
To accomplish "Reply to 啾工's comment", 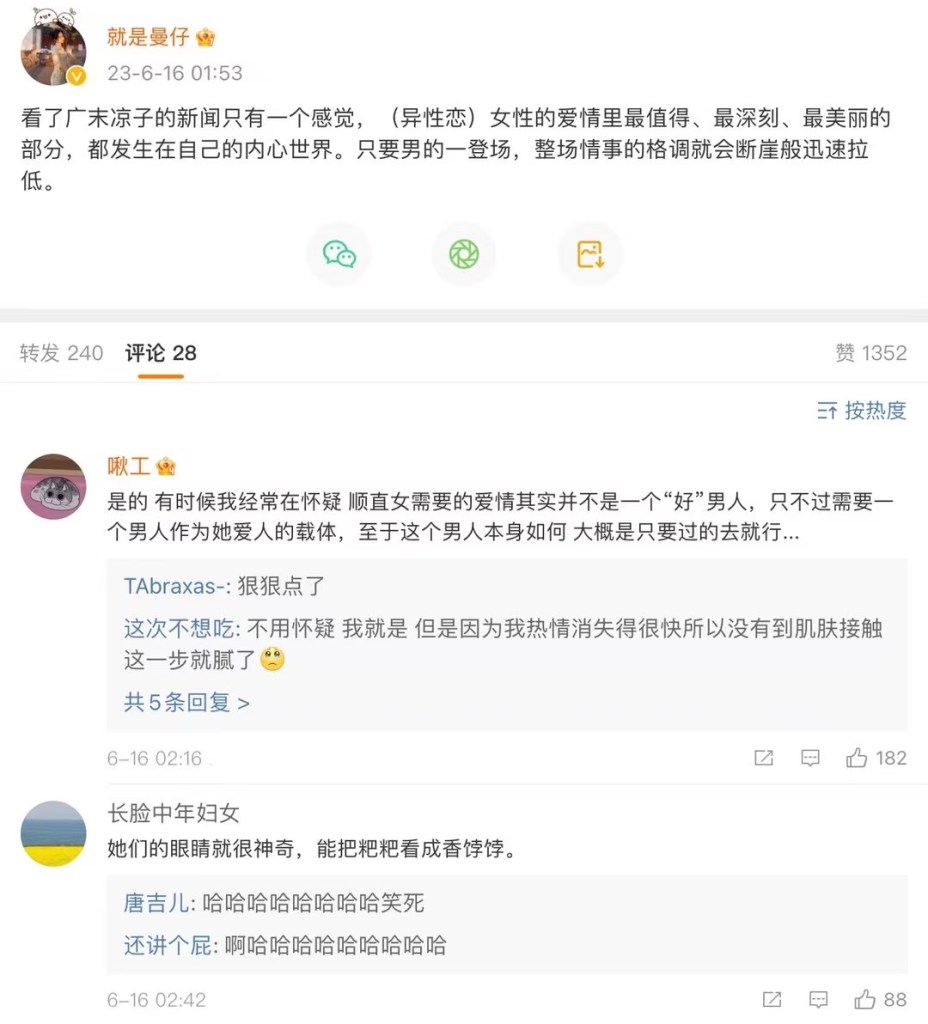I will [811, 758].
